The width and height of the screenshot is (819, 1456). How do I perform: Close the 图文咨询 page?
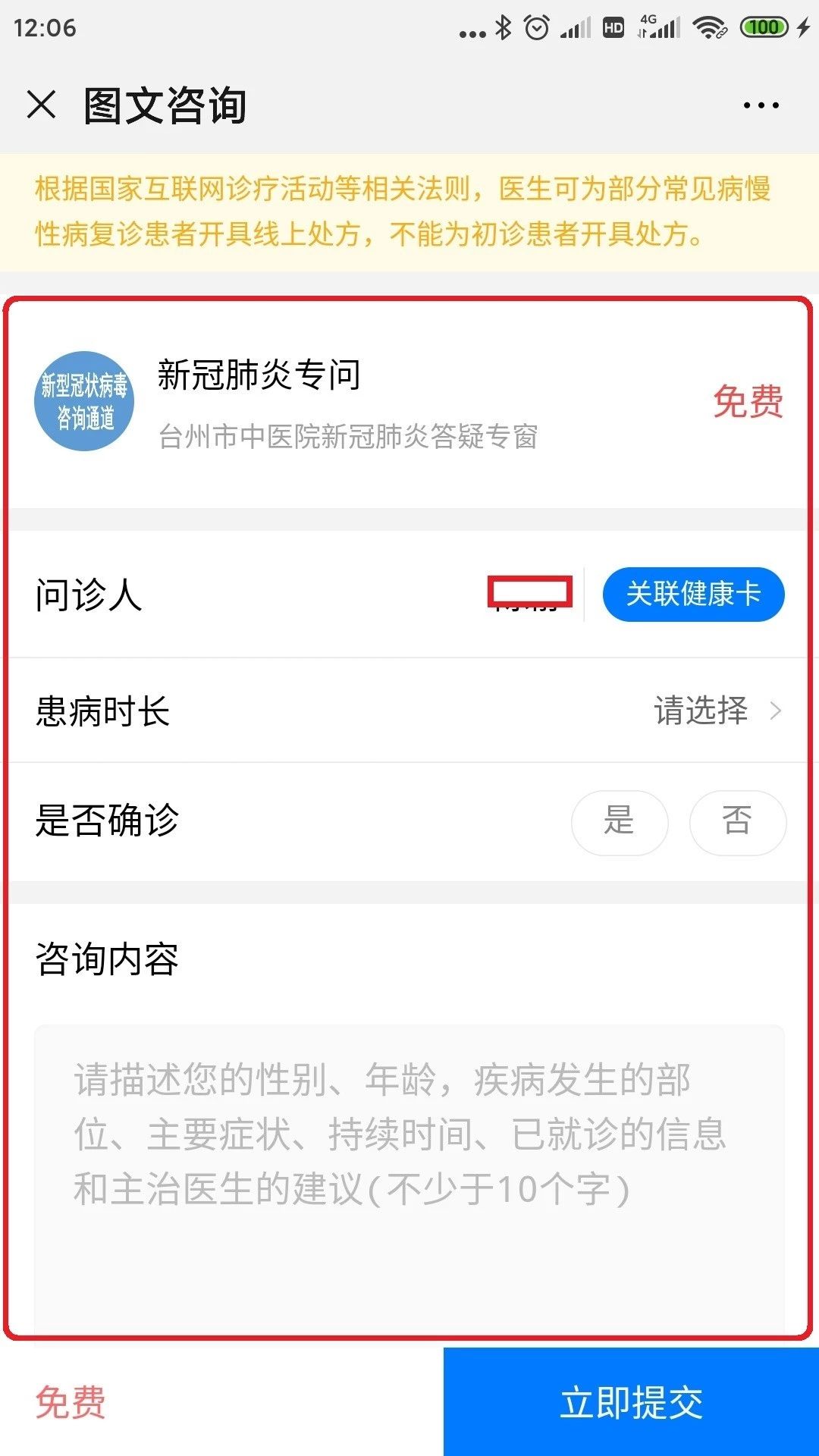(42, 105)
